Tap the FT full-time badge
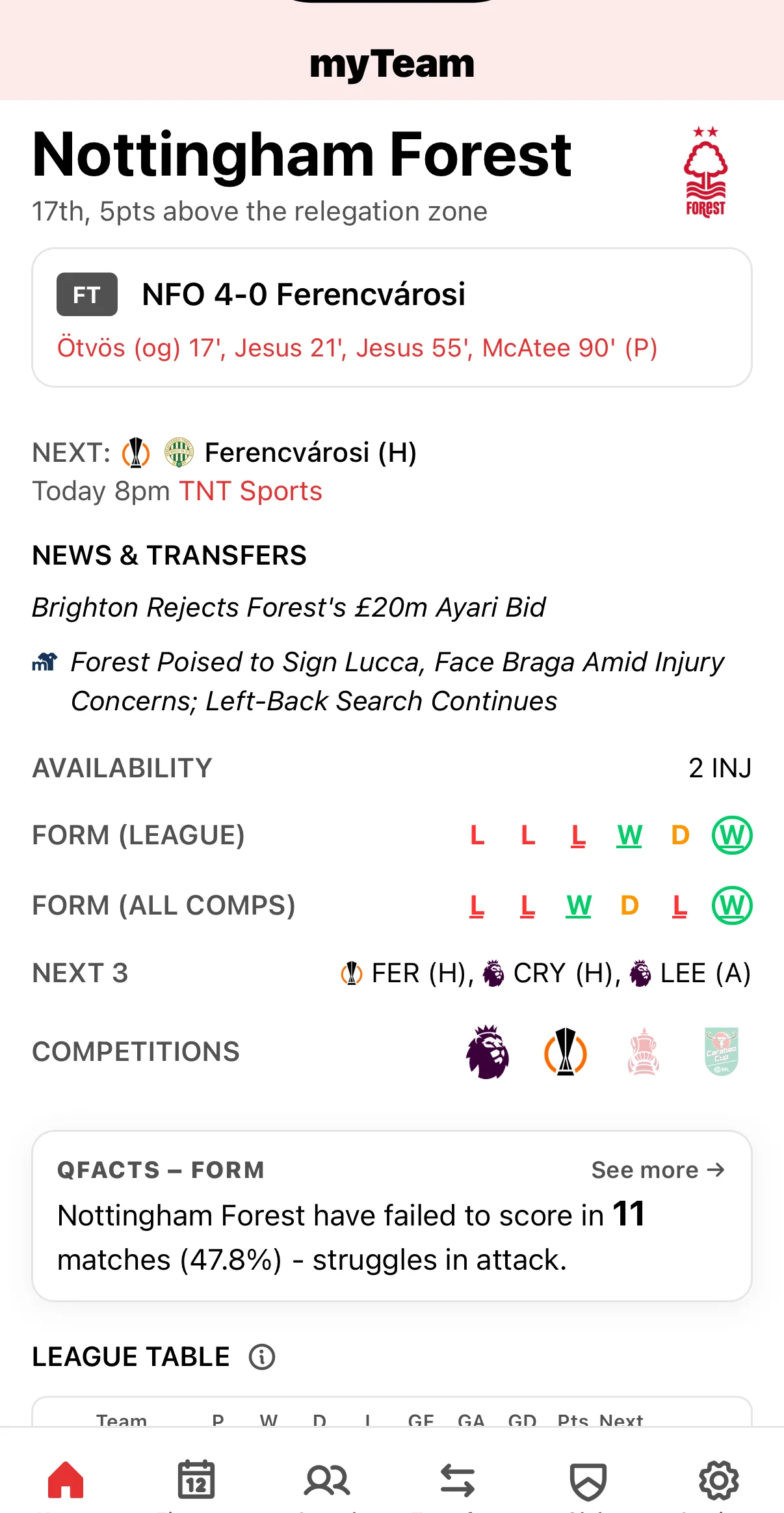The width and height of the screenshot is (784, 1513). tap(86, 294)
